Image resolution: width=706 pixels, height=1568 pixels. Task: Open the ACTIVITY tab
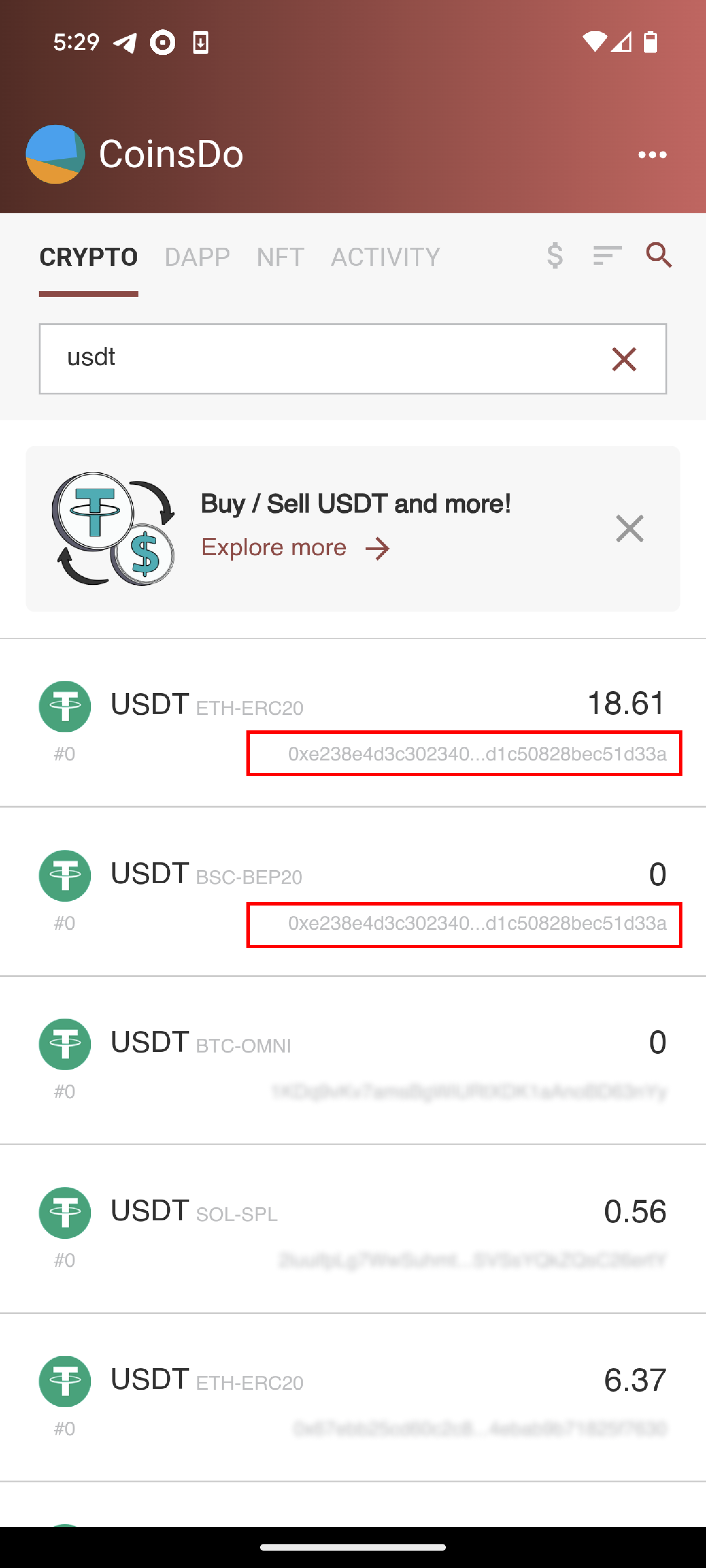pyautogui.click(x=385, y=257)
